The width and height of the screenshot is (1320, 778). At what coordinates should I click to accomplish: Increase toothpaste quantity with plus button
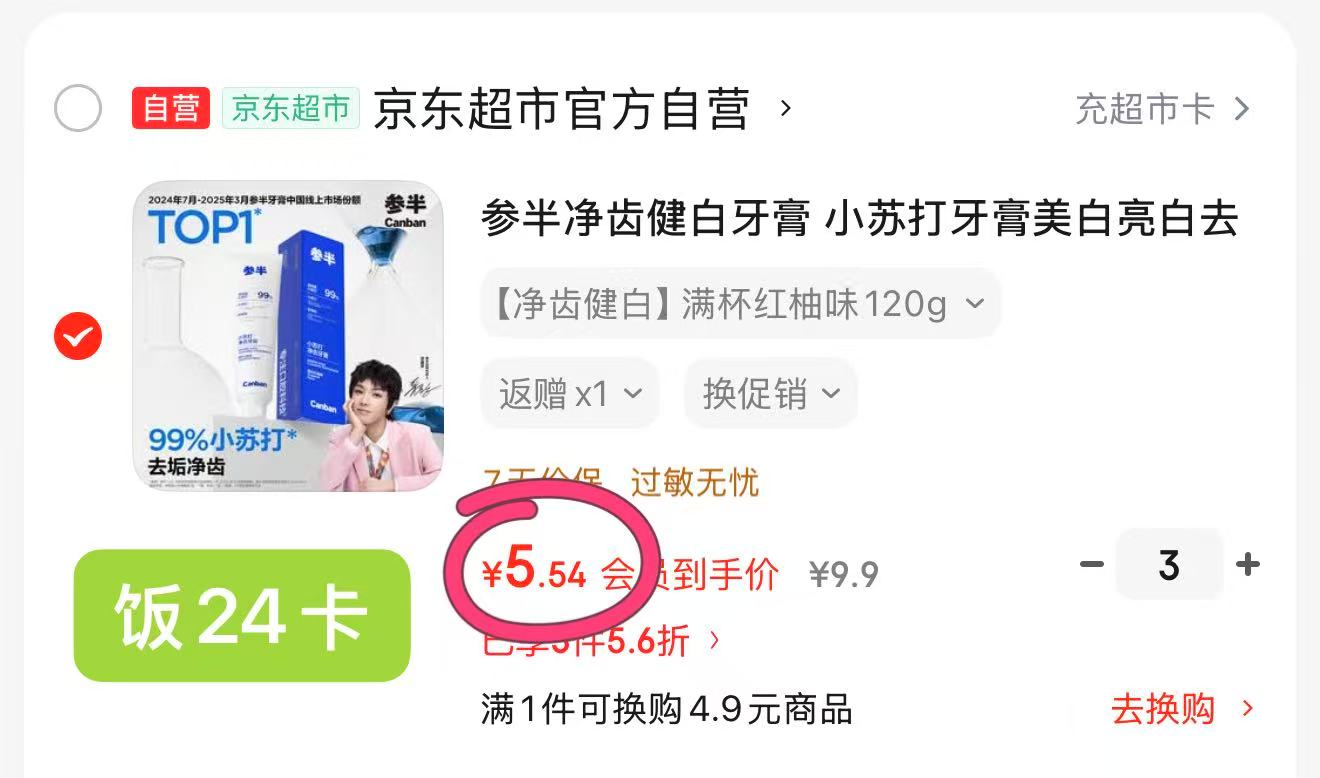pyautogui.click(x=1247, y=566)
